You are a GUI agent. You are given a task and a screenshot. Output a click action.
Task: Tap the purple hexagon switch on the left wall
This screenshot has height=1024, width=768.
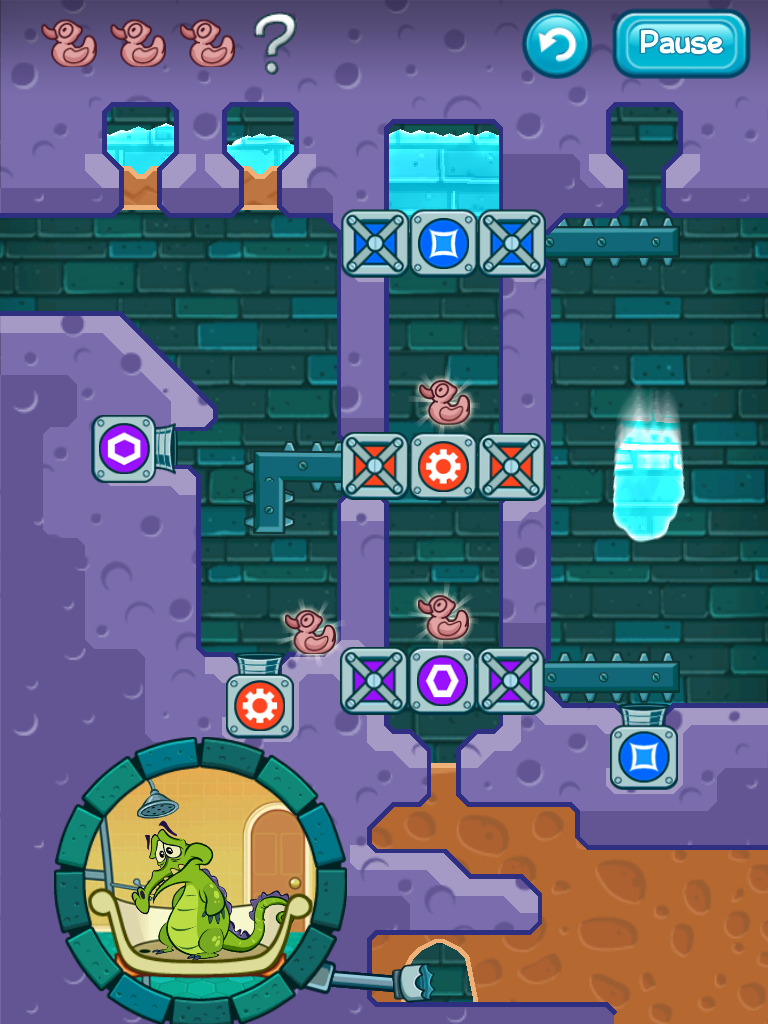tap(124, 449)
